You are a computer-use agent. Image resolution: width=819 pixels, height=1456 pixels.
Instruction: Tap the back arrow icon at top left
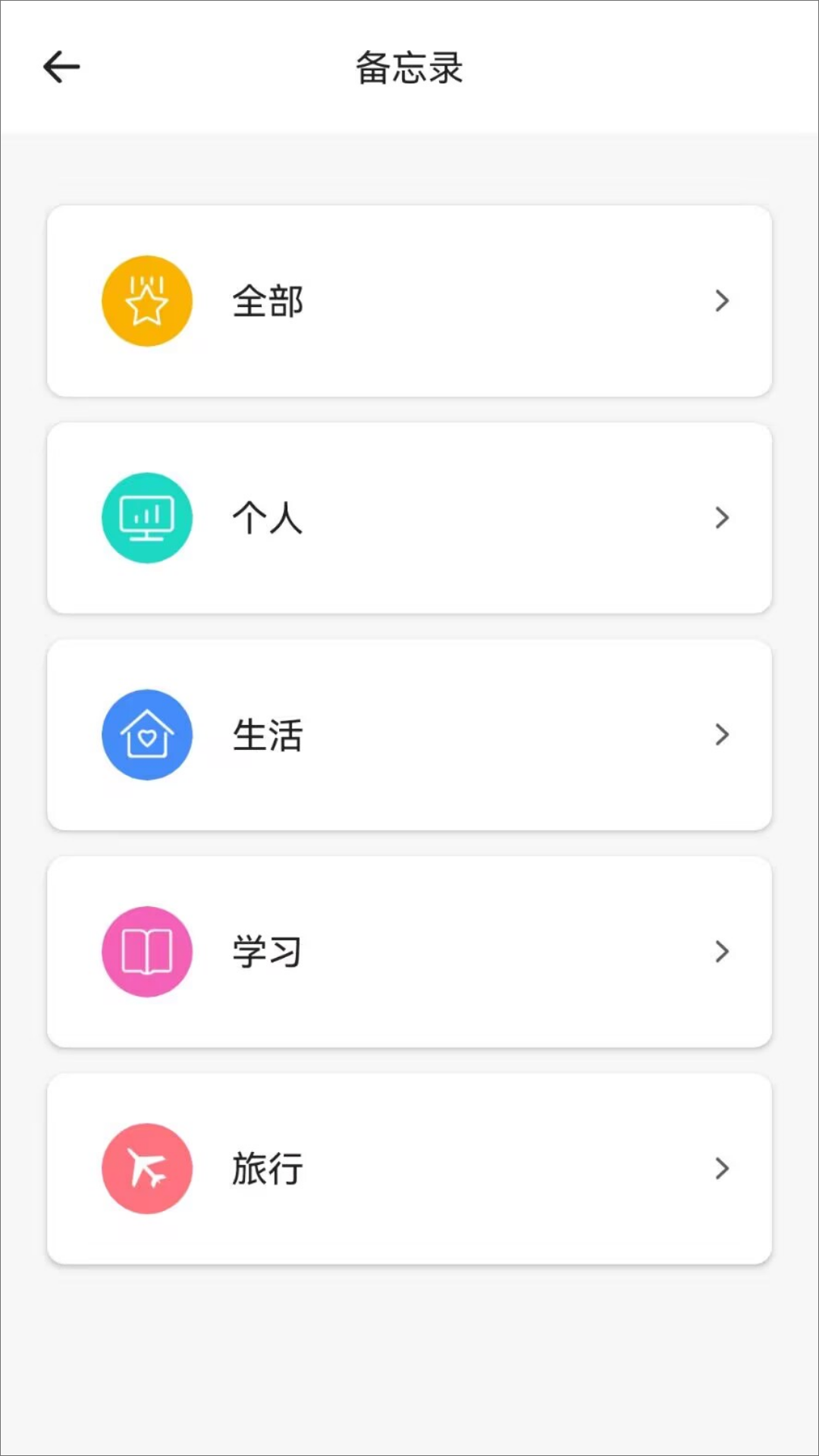tap(61, 66)
